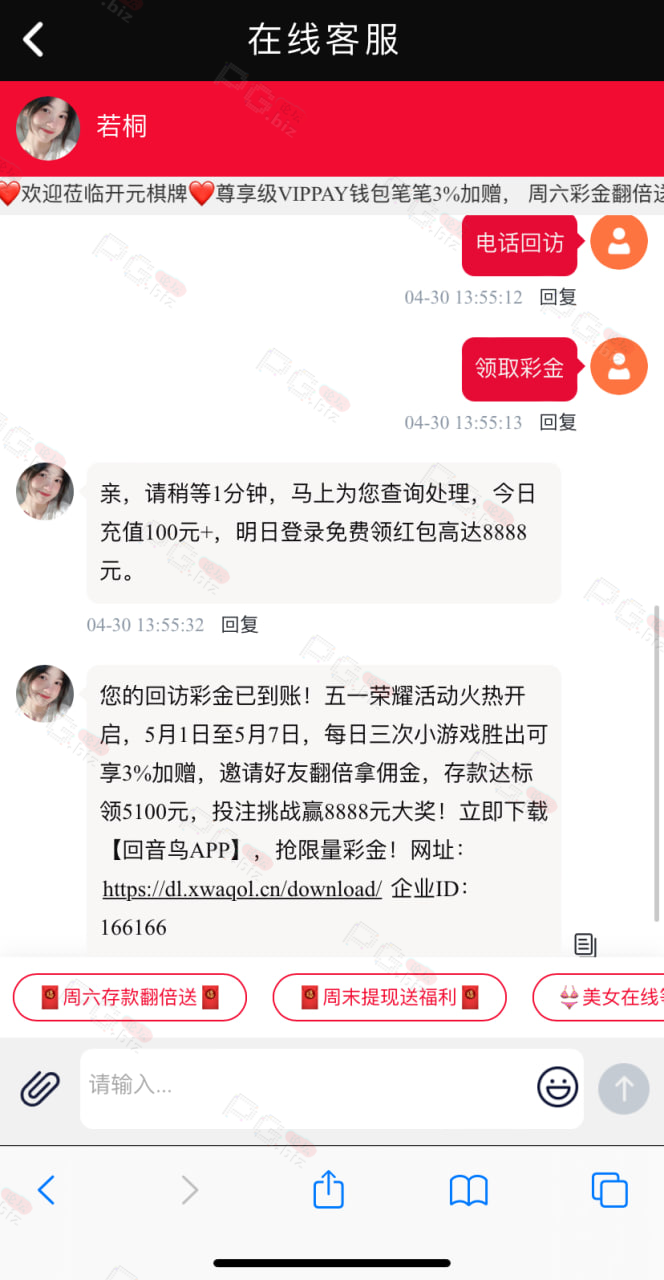The image size is (664, 1280).
Task: Send the message with the arrow button
Action: click(x=624, y=1088)
